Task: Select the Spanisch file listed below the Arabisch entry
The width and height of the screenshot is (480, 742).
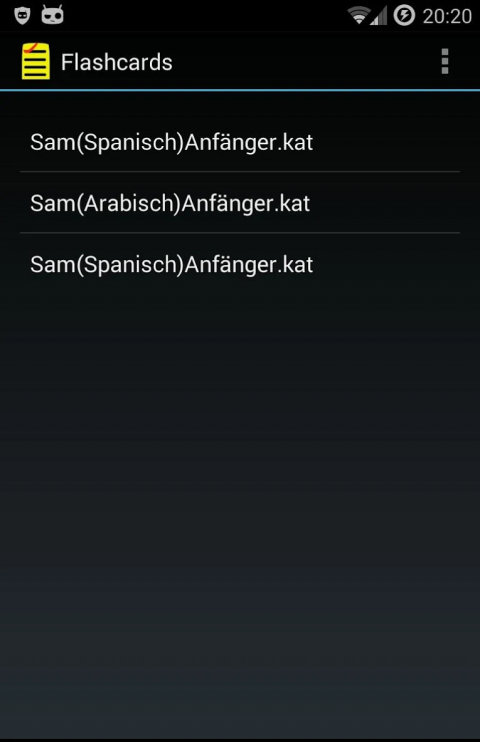Action: (x=240, y=264)
